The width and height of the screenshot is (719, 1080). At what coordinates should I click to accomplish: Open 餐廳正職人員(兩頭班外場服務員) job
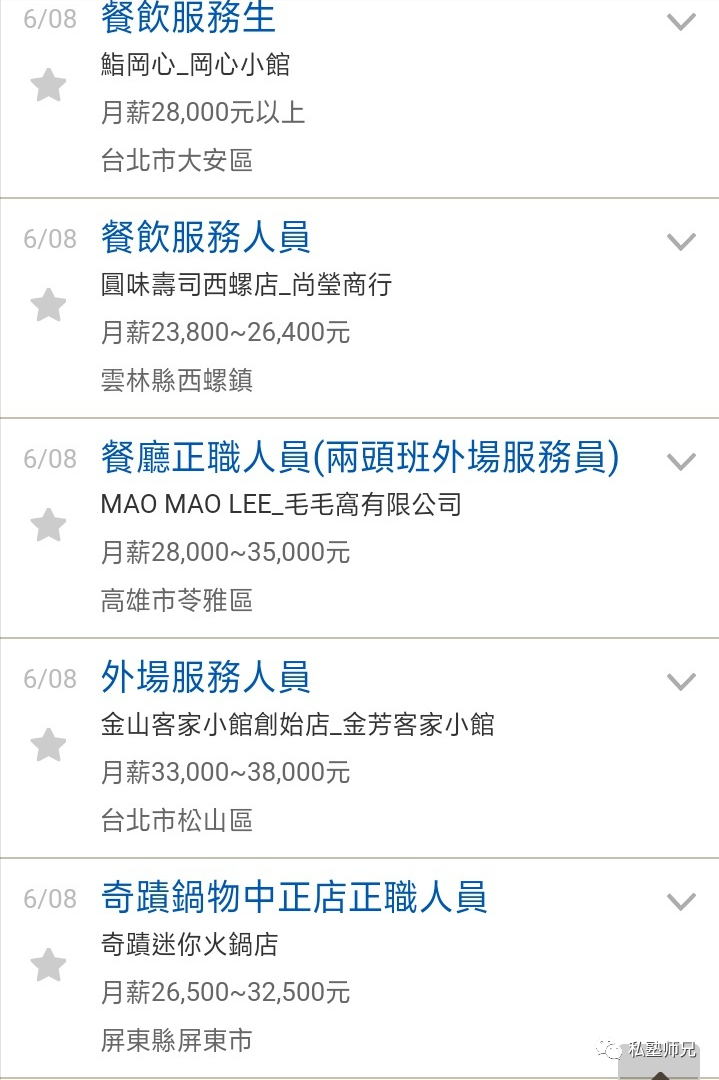tap(360, 458)
